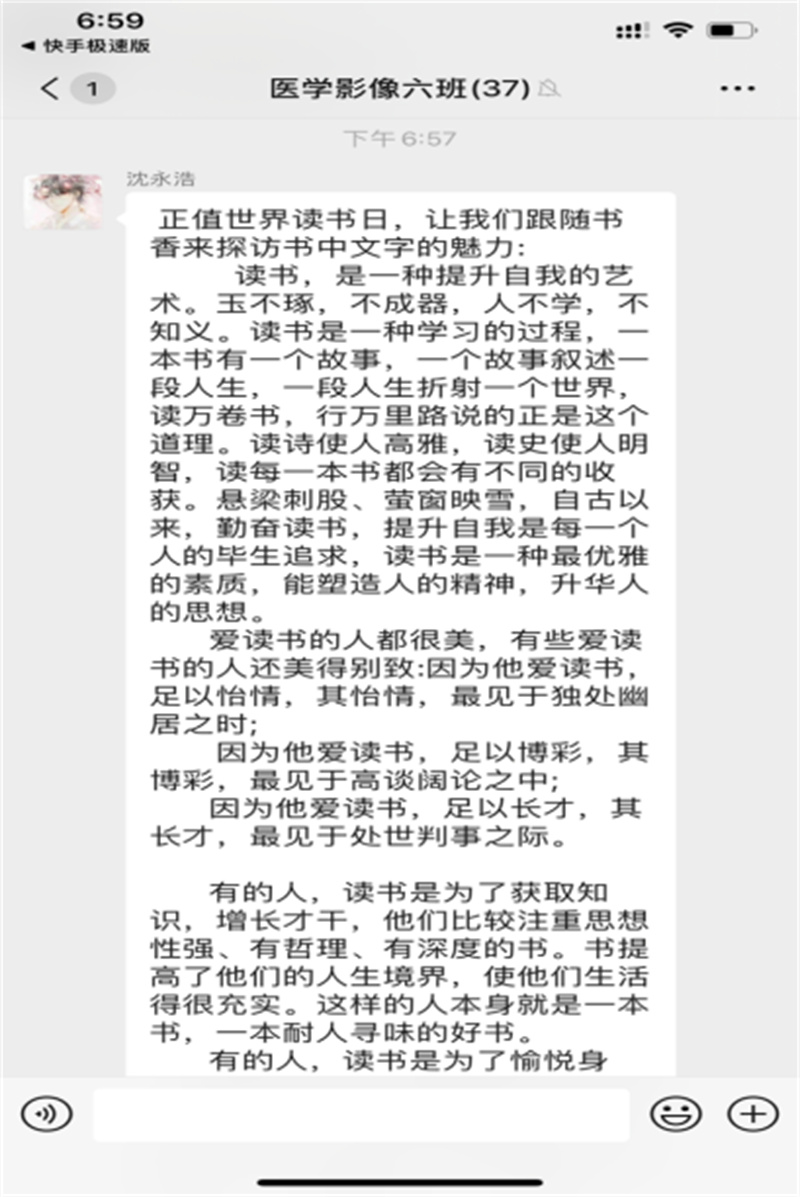Open the plus attachment menu
Screen dimensions: 800x1197
[x=752, y=1113]
